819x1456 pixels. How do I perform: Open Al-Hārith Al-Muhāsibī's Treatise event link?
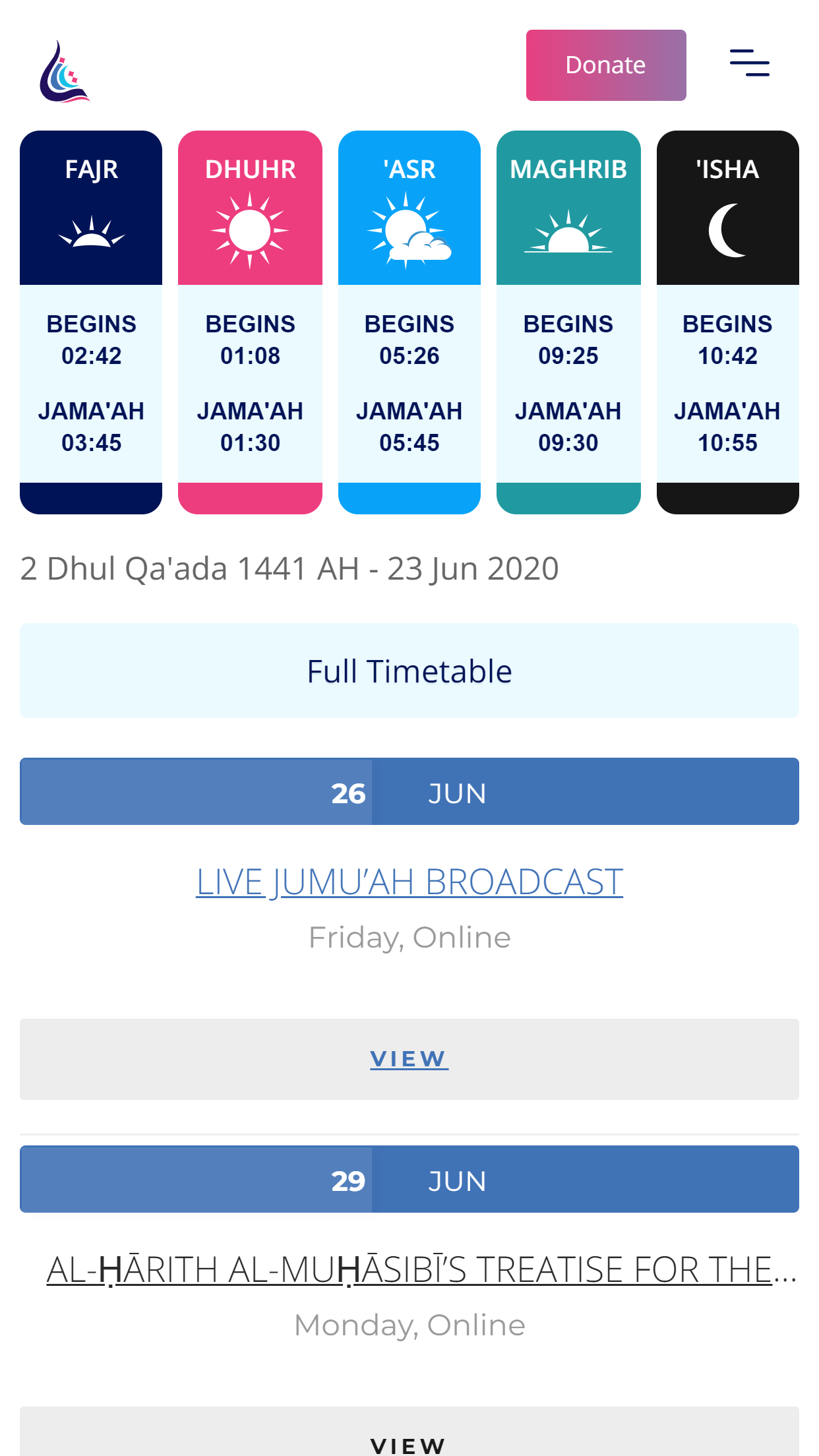(x=421, y=1269)
